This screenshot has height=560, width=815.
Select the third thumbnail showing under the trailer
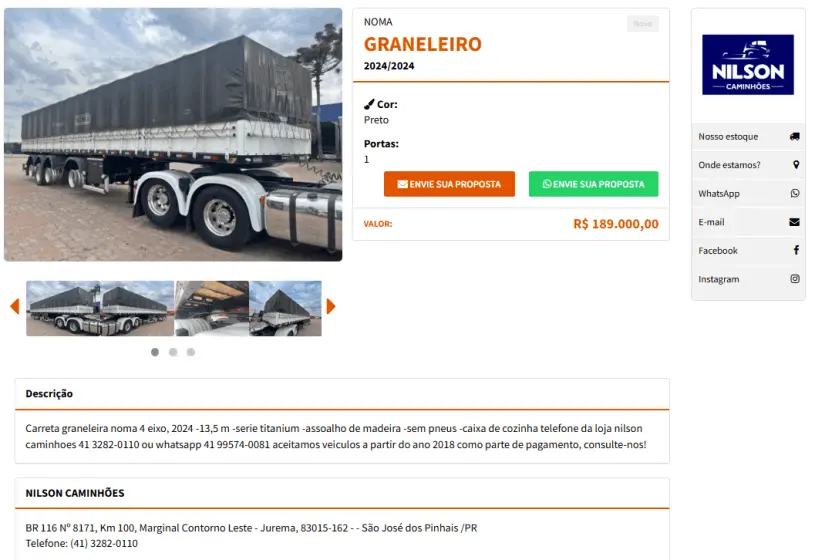click(x=212, y=308)
